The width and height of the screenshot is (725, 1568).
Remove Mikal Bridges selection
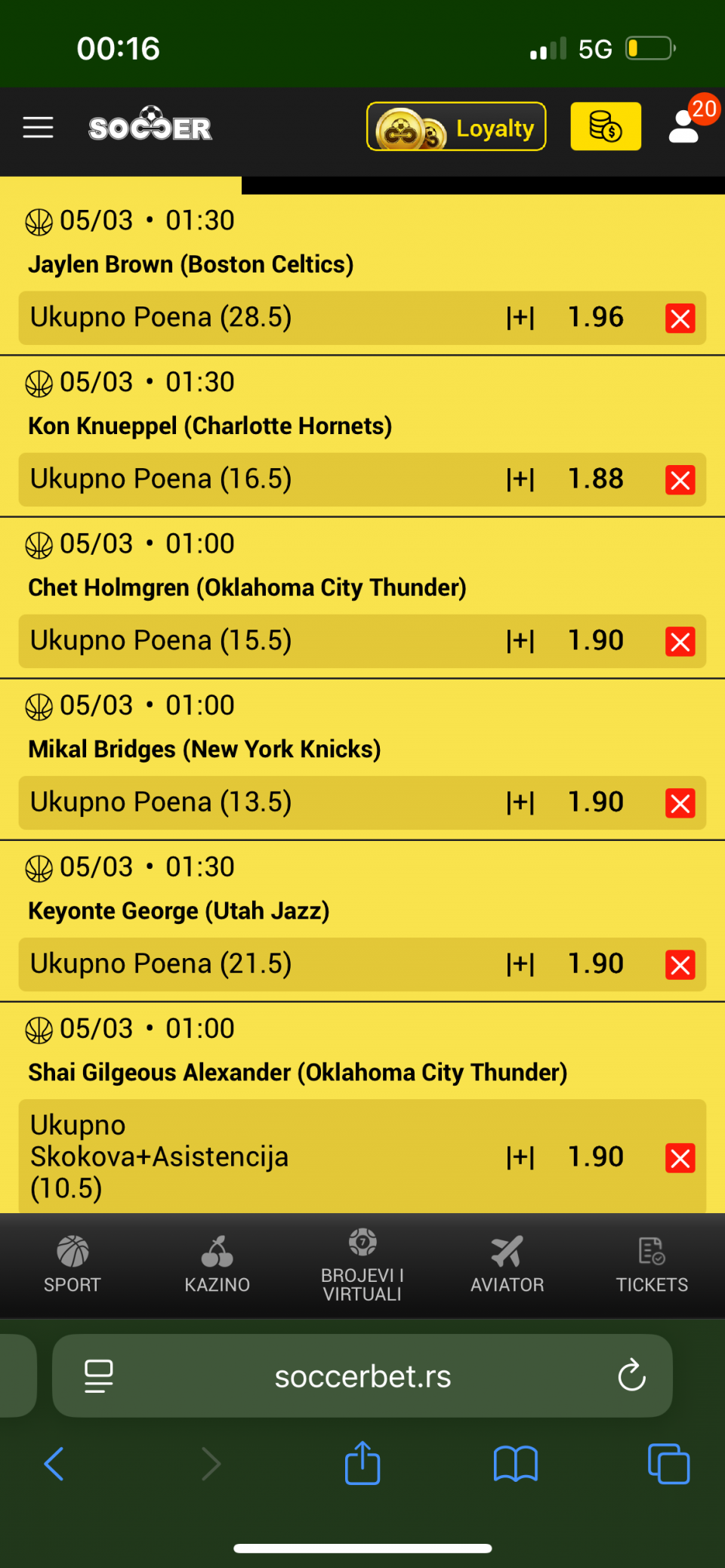click(680, 803)
